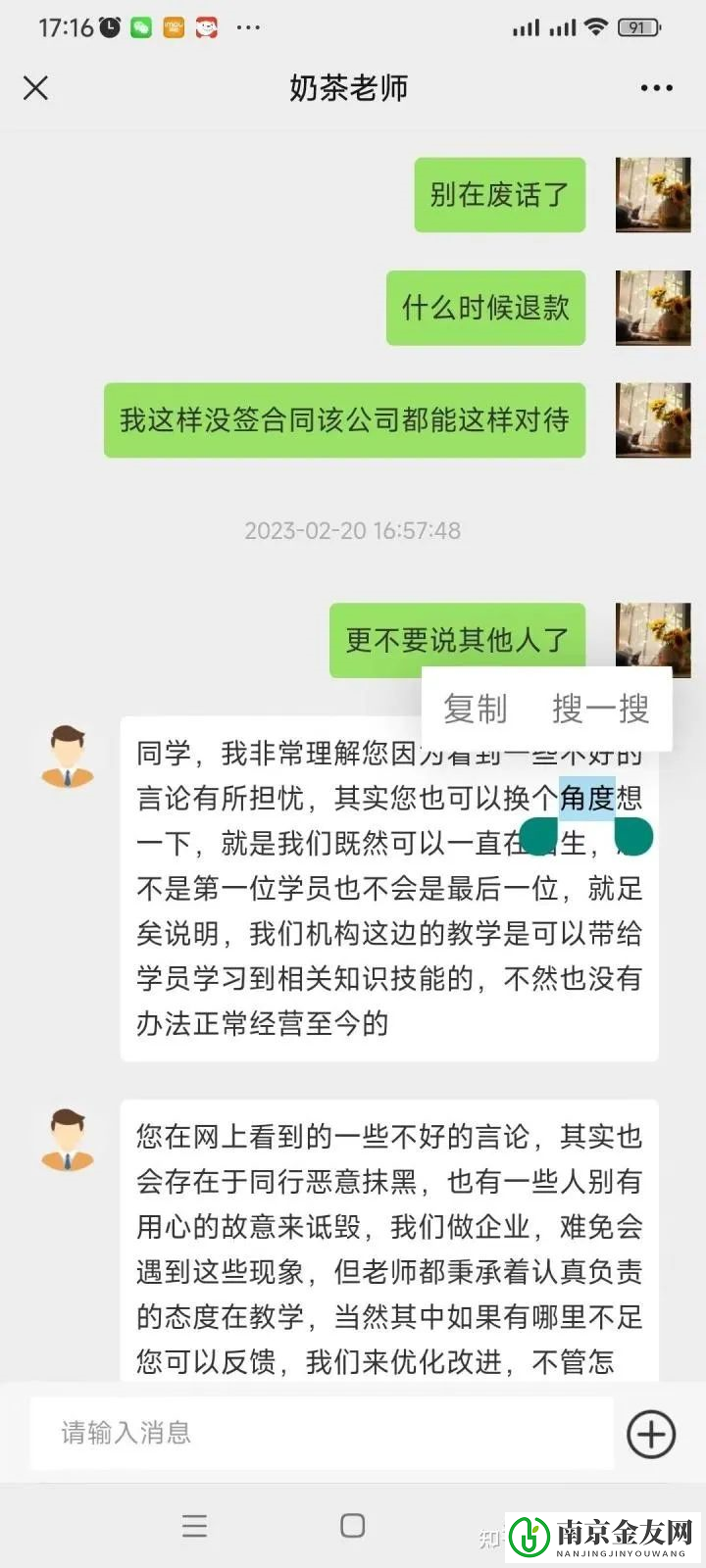Open system recent apps menu button

click(194, 1526)
